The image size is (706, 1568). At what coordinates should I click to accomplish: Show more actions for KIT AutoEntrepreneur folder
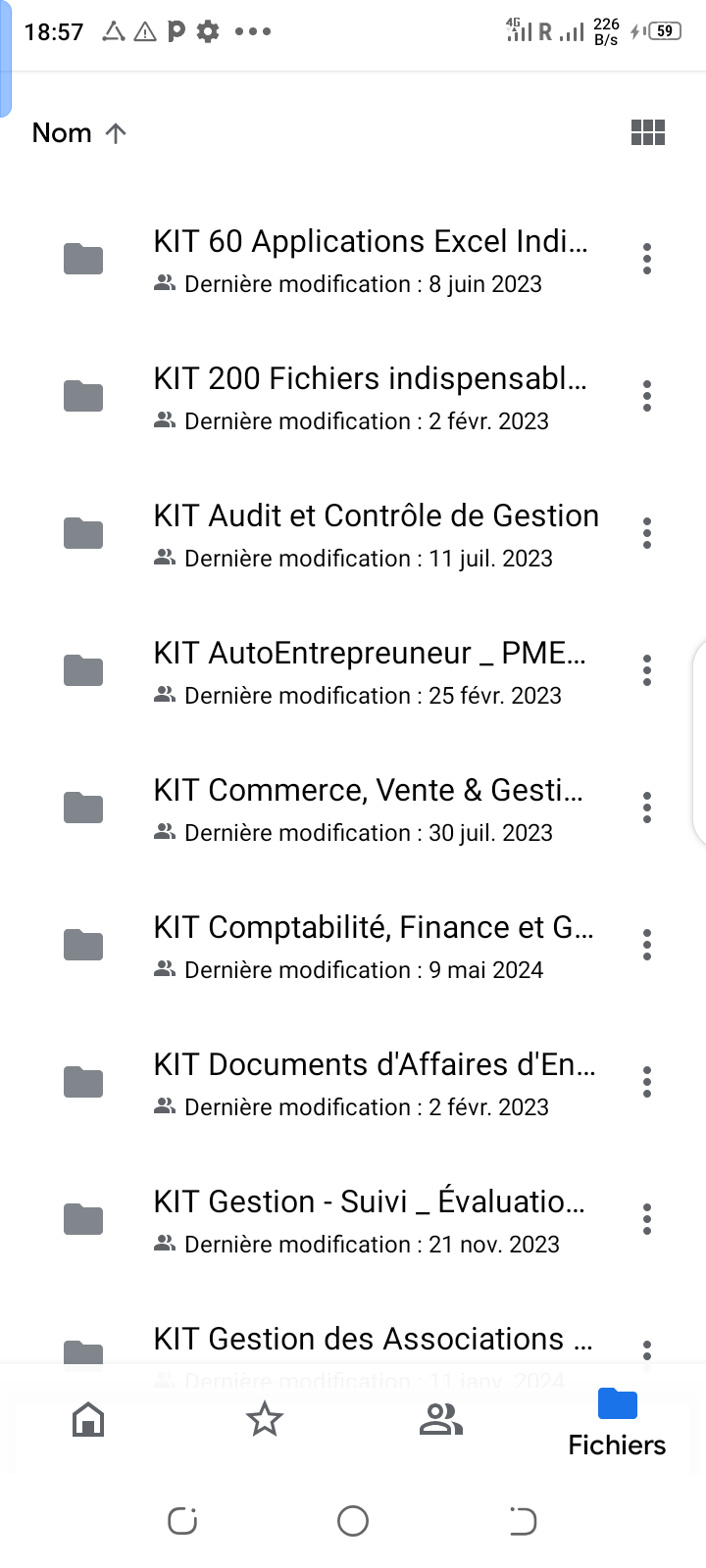point(647,670)
